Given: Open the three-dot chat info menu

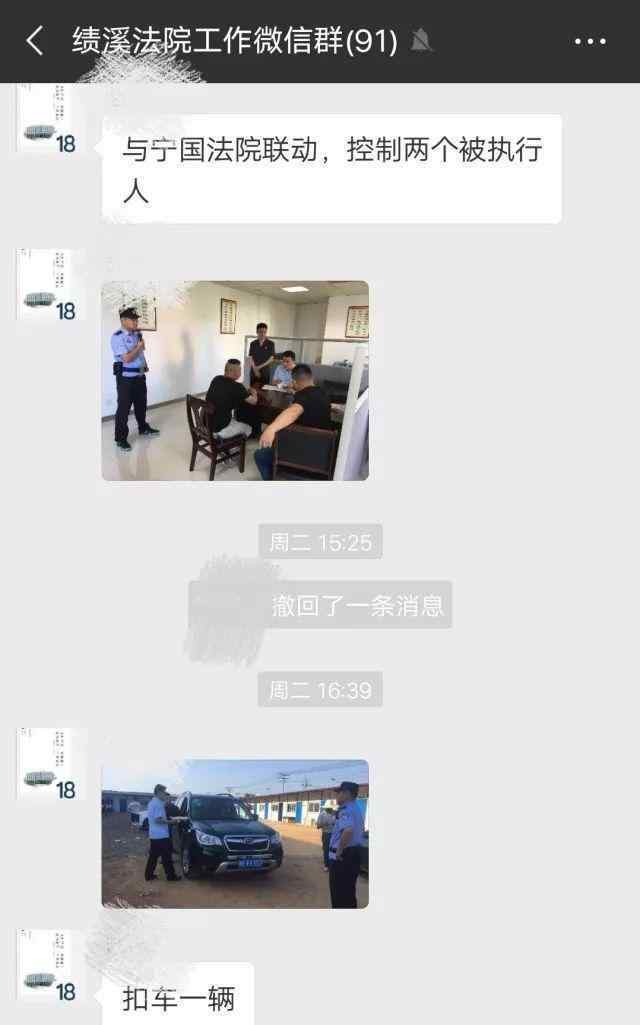Looking at the screenshot, I should tap(590, 41).
